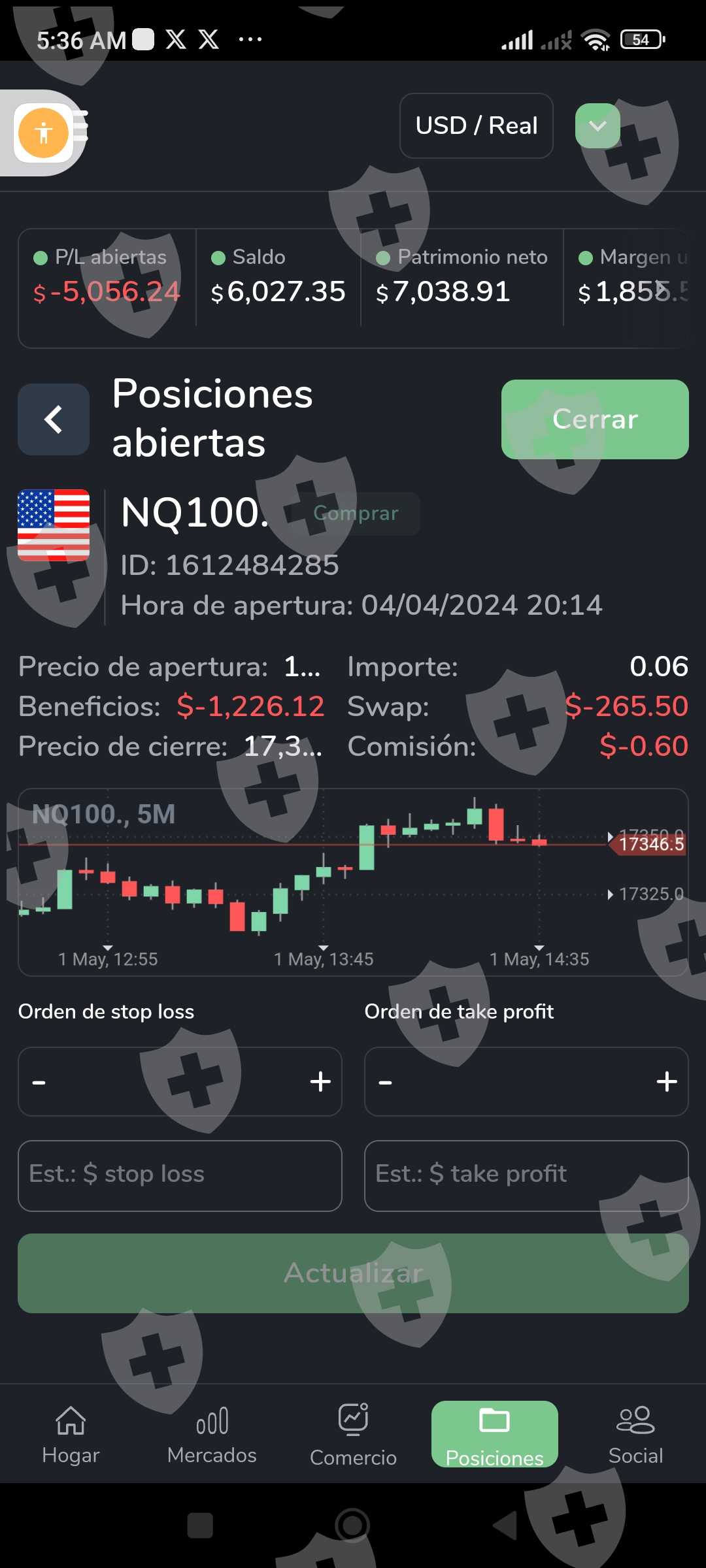Tap the system home button
Image resolution: width=706 pixels, height=1568 pixels.
(x=352, y=1526)
